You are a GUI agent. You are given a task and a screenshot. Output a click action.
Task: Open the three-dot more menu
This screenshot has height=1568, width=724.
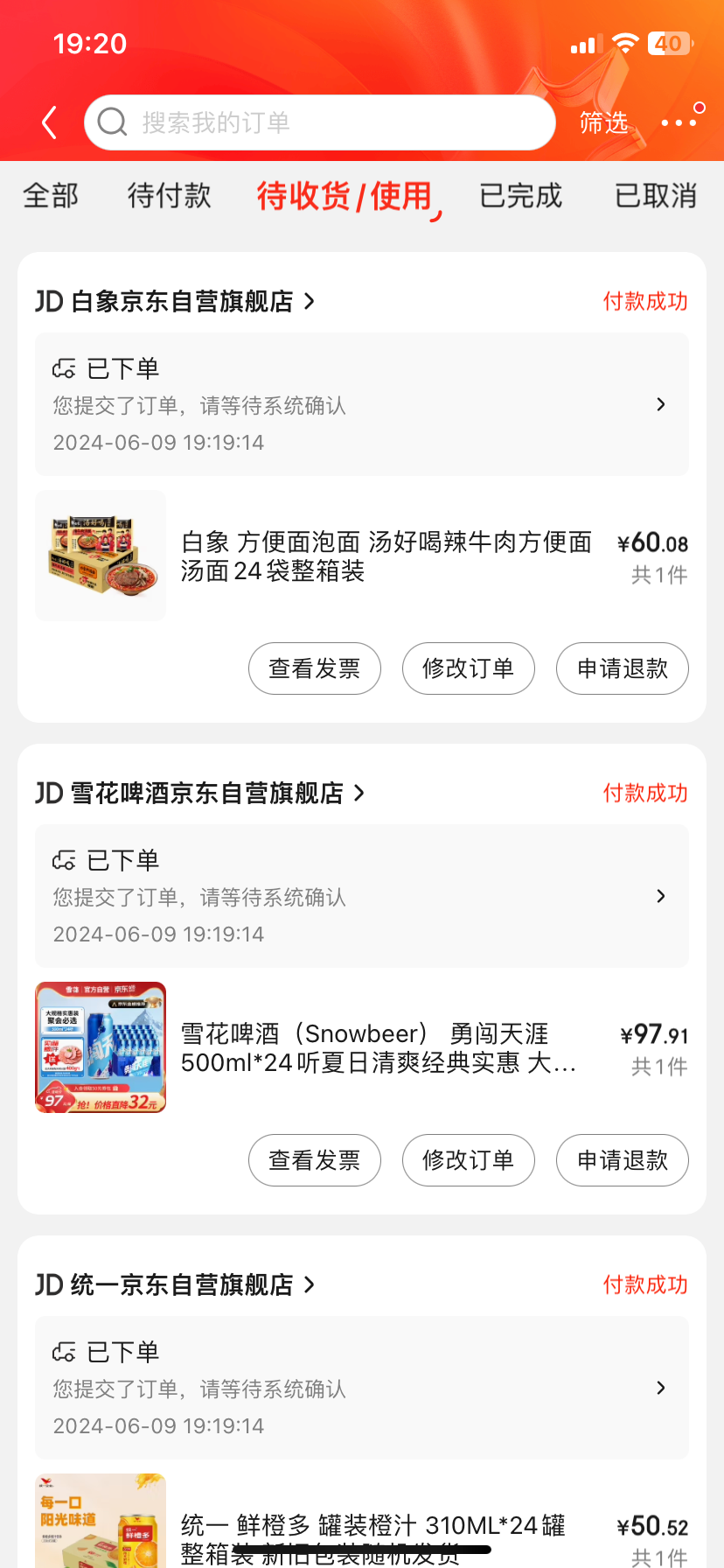coord(679,122)
